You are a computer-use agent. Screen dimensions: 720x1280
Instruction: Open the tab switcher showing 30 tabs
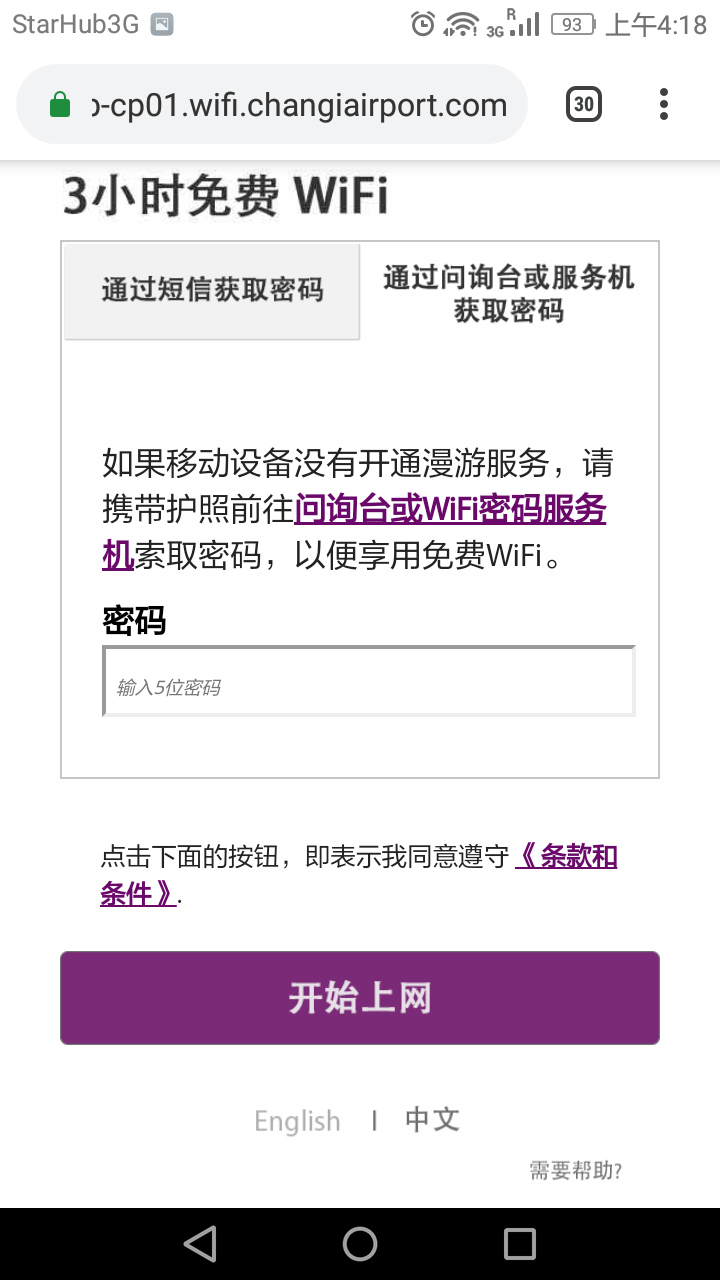pyautogui.click(x=584, y=104)
